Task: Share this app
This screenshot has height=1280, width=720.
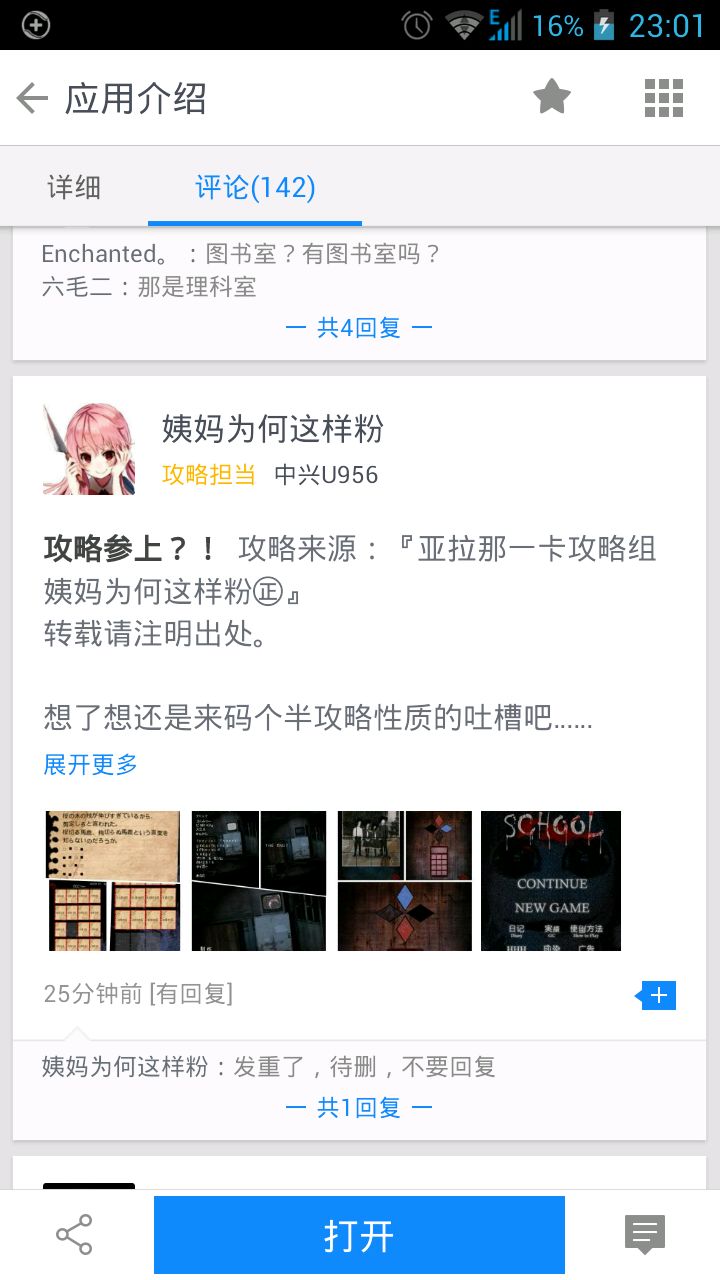Action: tap(74, 1235)
